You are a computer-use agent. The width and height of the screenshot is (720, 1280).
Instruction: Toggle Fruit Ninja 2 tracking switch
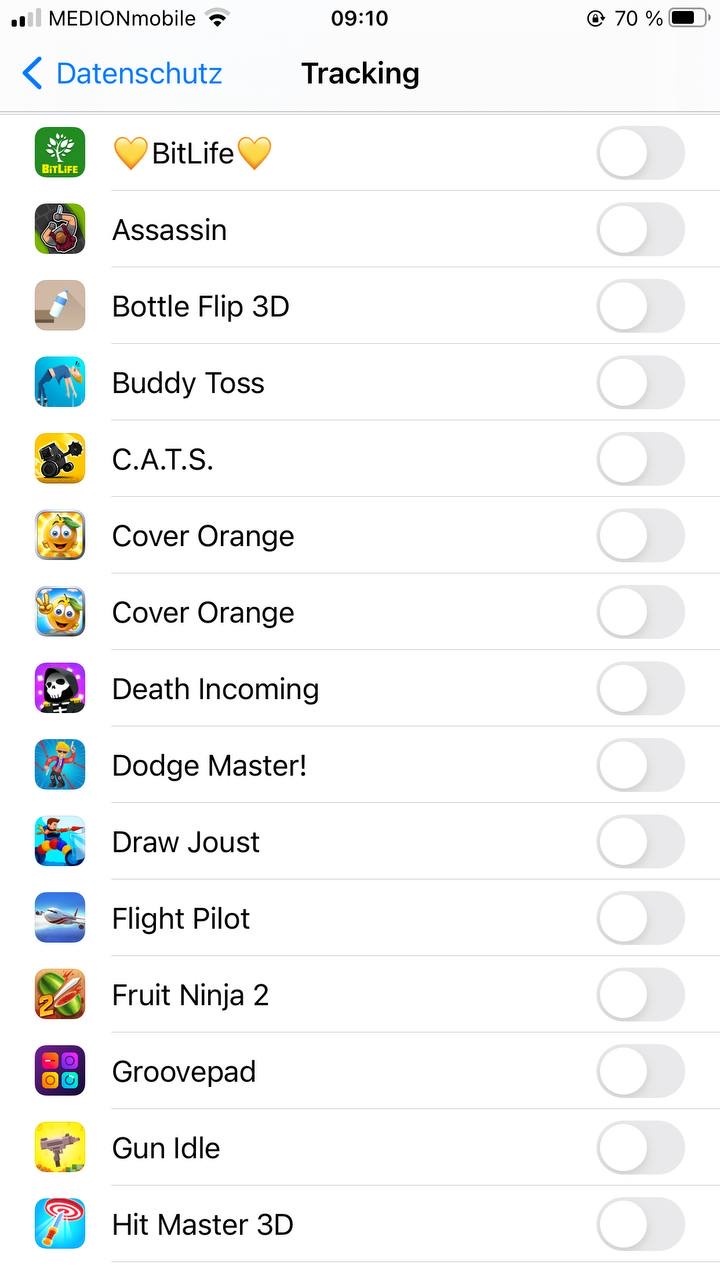pos(640,995)
